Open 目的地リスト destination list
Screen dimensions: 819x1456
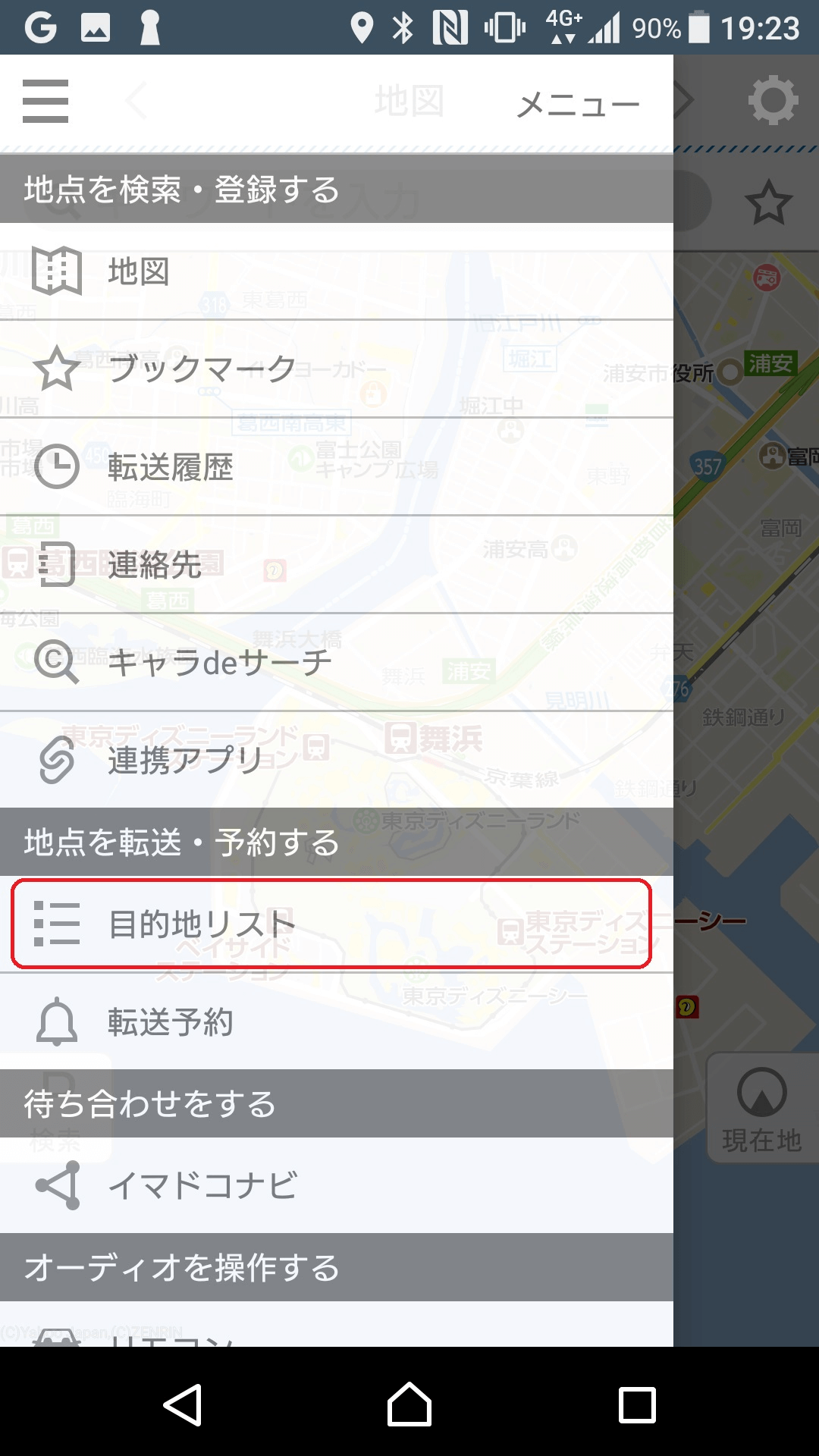(331, 924)
